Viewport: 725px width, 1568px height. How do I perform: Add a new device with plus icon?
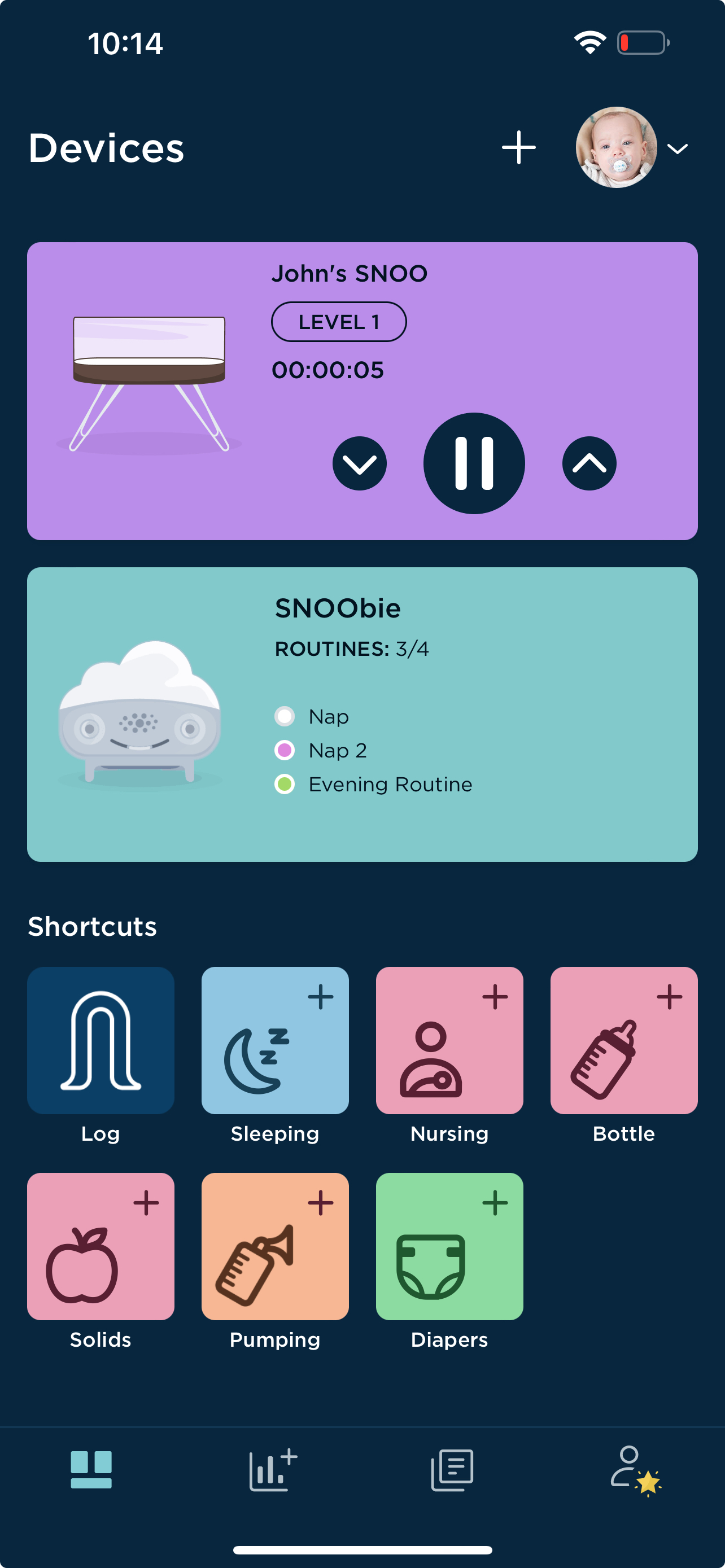518,147
